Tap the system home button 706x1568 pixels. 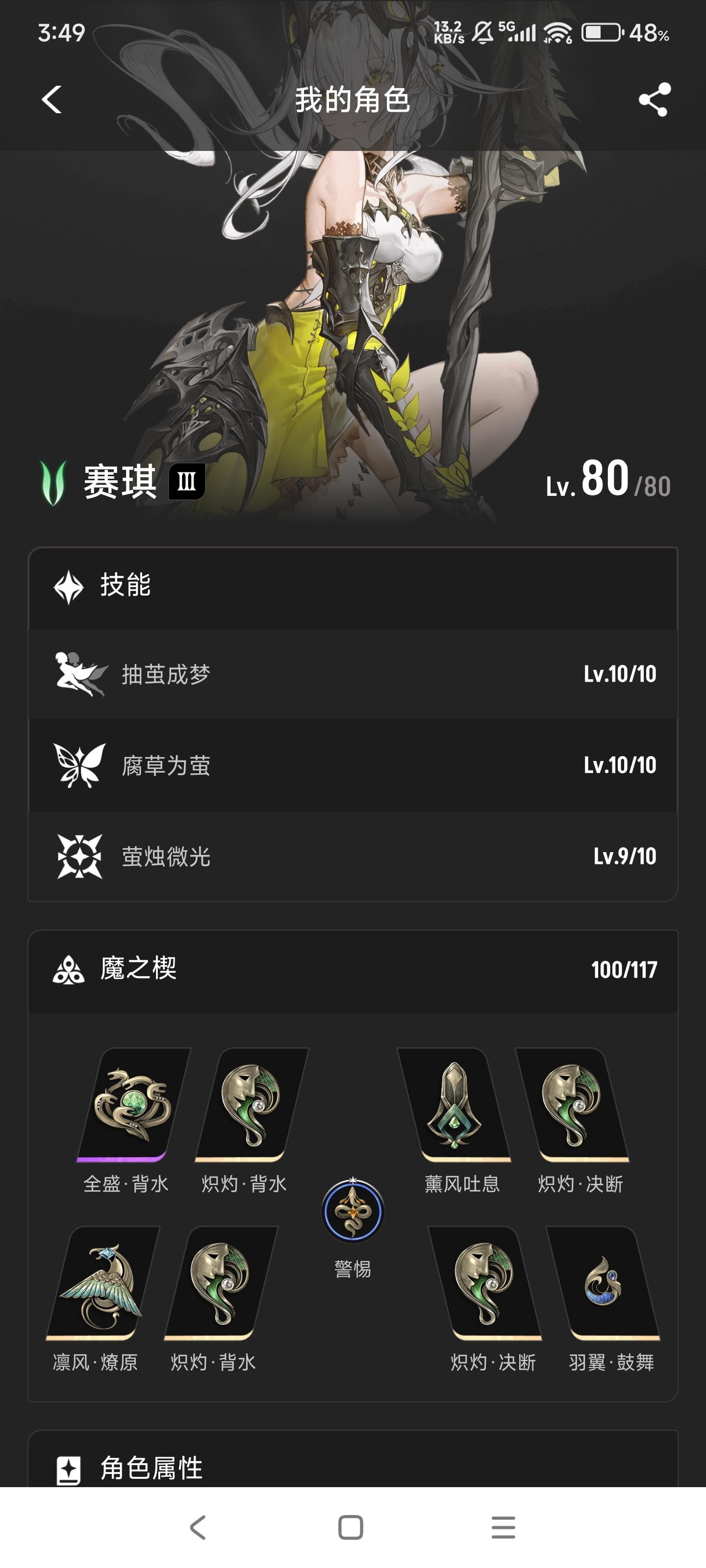click(x=351, y=1527)
